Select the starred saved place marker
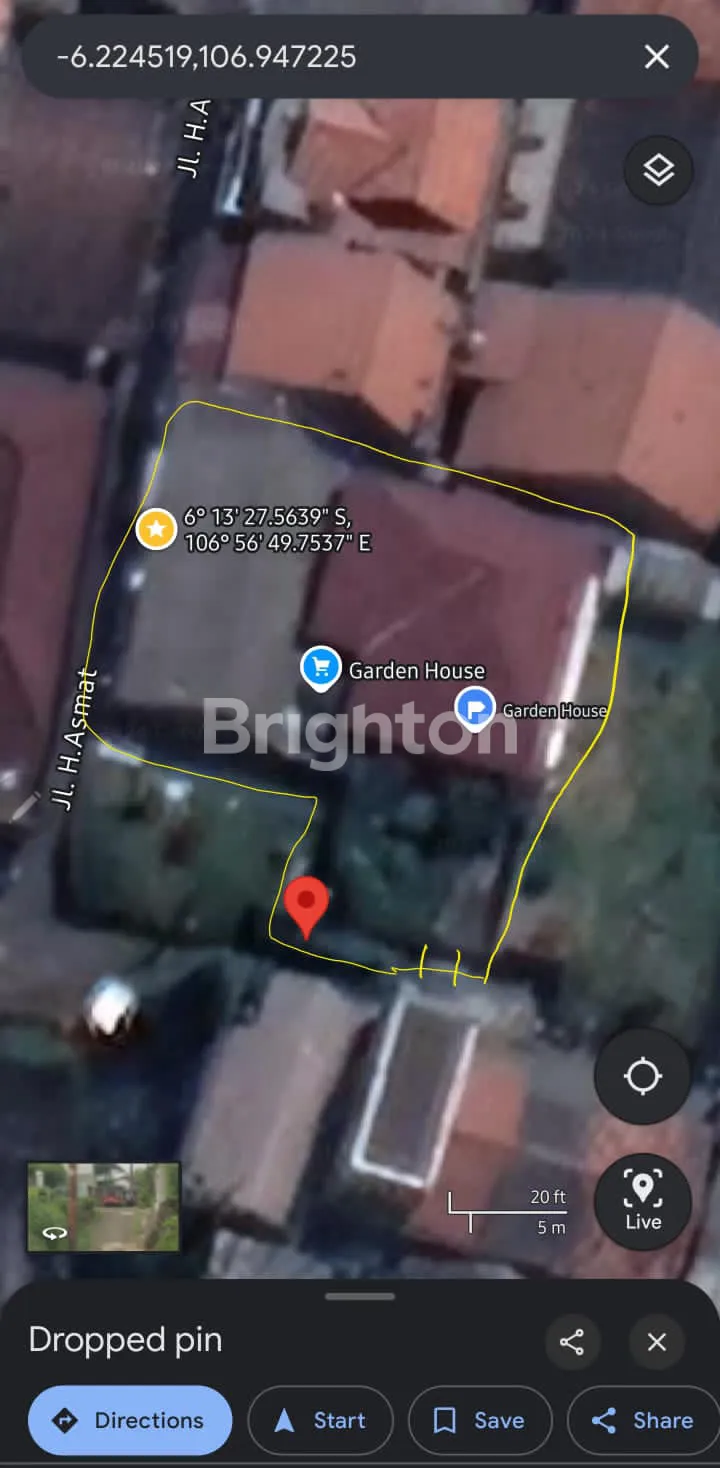 (156, 528)
